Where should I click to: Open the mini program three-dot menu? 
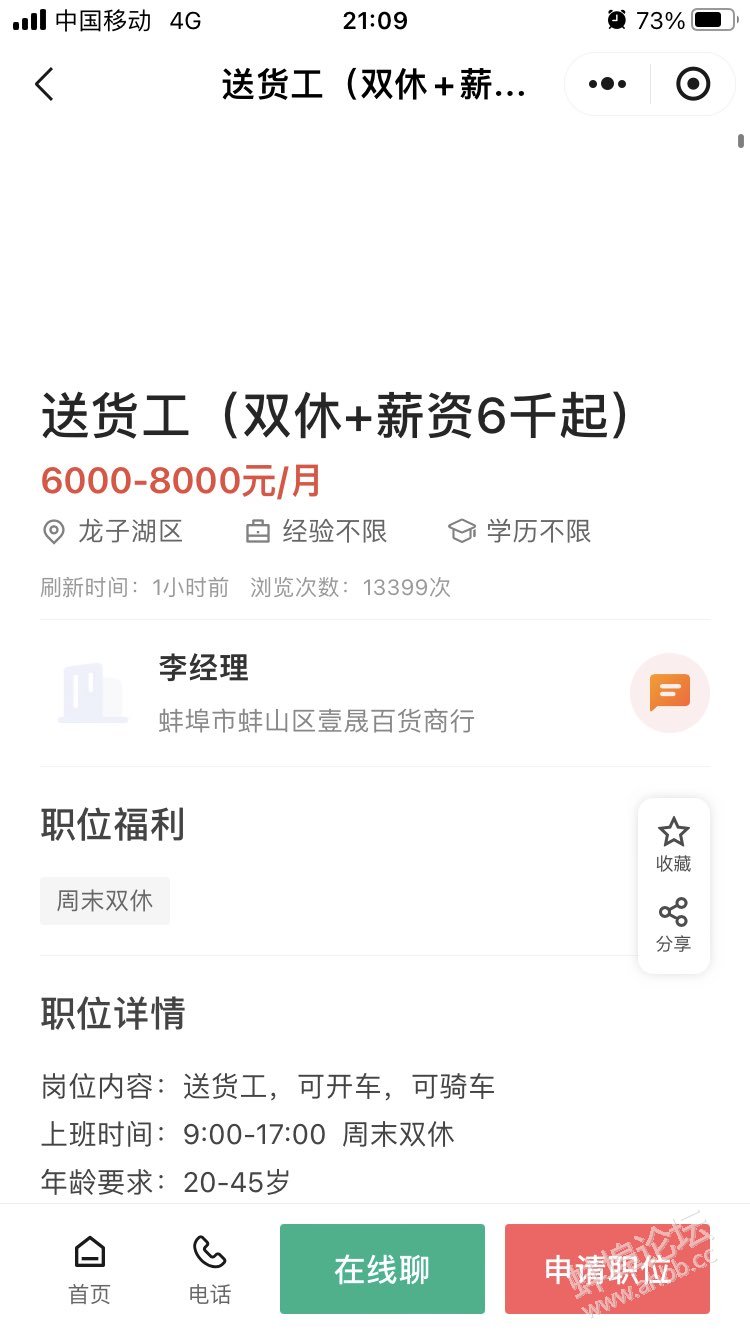[607, 84]
